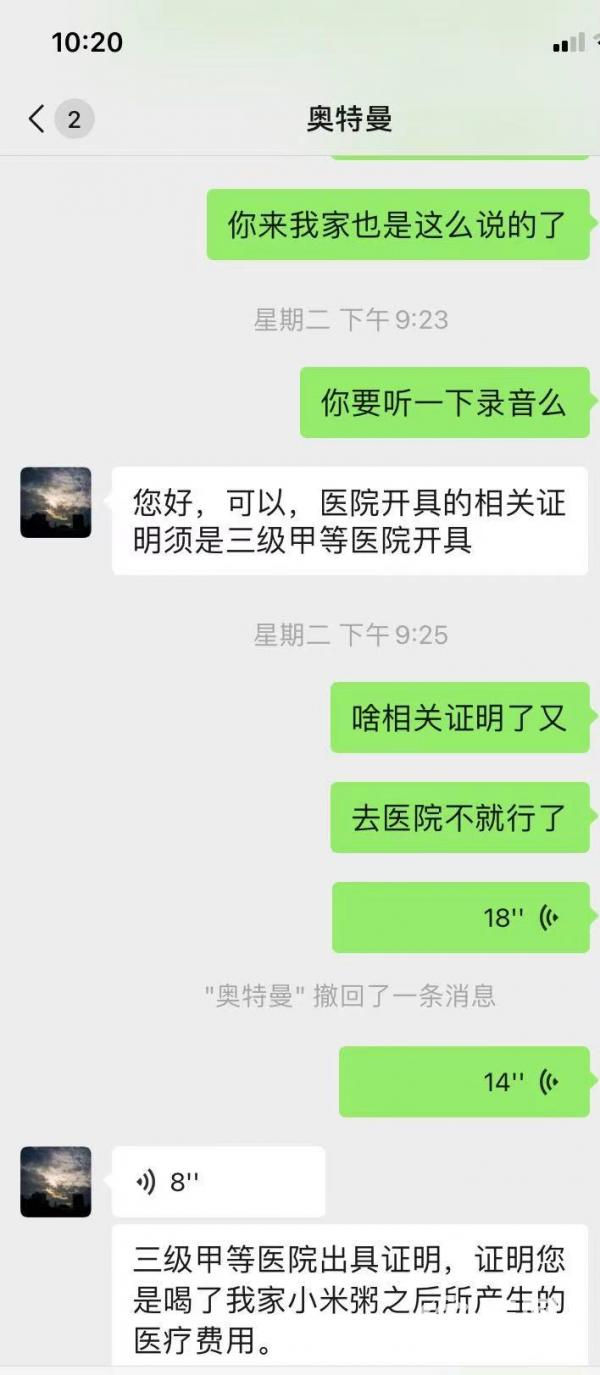
Task: Play the 18-second voice message
Action: click(461, 917)
